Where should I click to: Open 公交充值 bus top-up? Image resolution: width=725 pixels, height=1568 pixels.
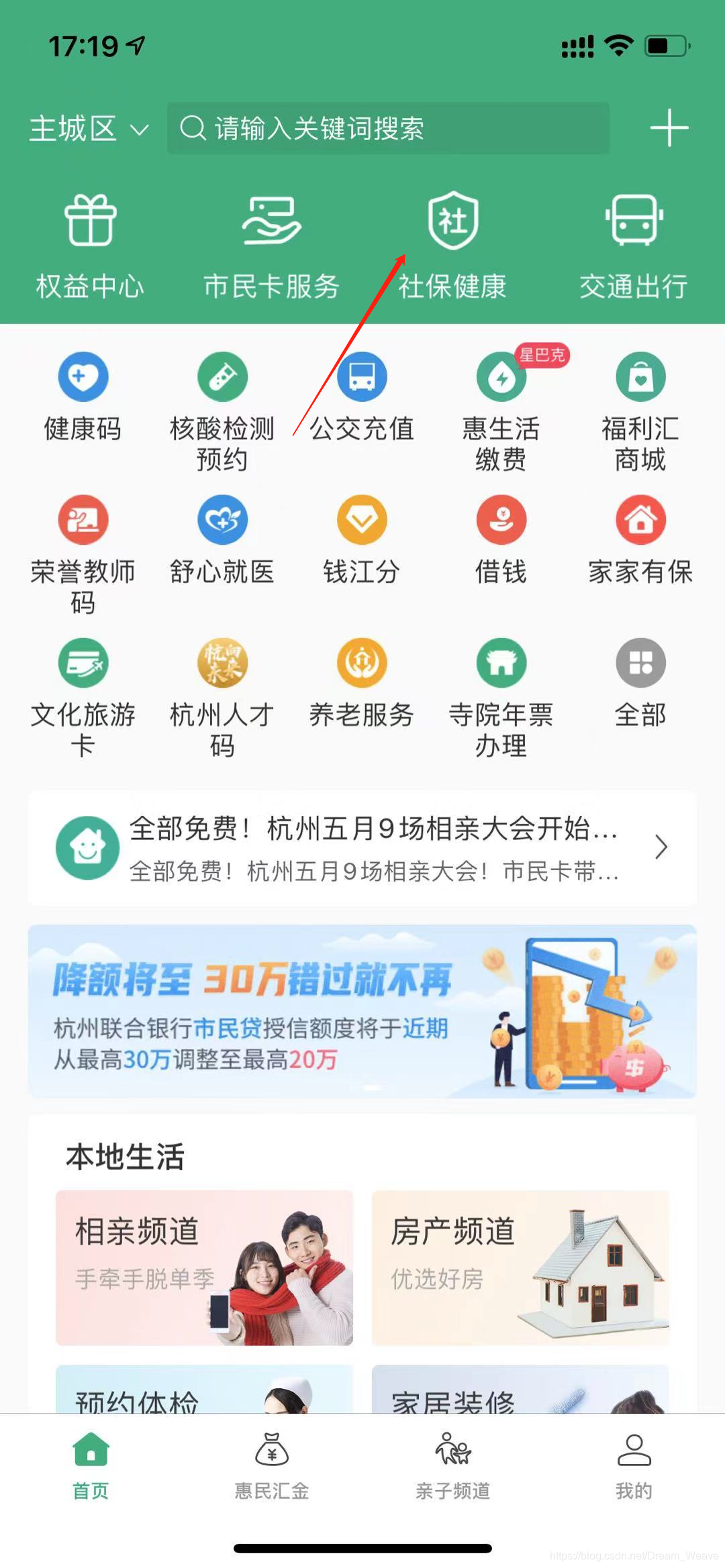[362, 397]
